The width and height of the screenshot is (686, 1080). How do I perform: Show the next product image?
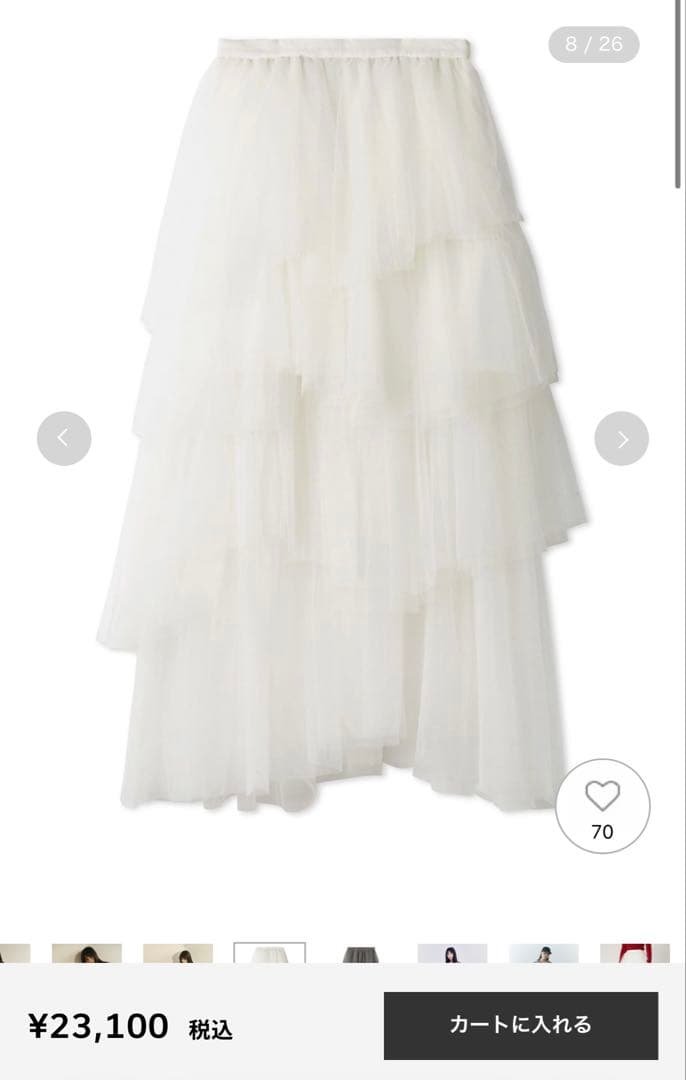click(621, 438)
